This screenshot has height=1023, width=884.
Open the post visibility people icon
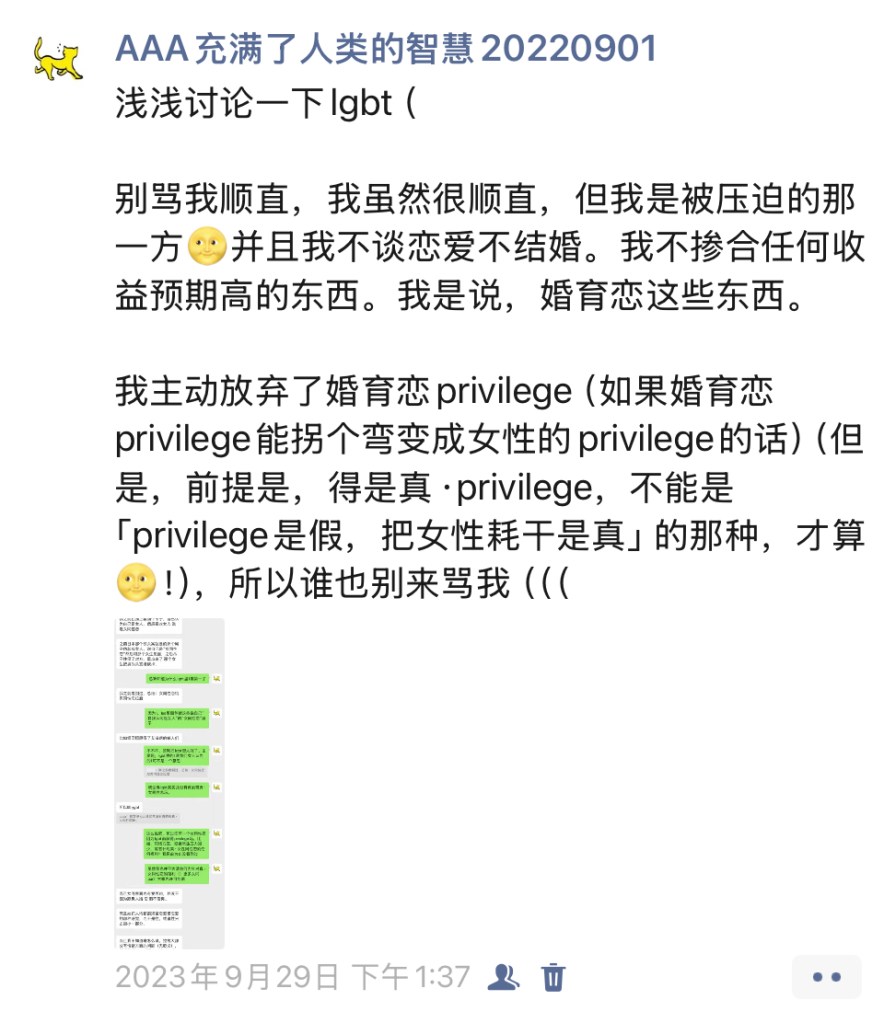(x=503, y=976)
